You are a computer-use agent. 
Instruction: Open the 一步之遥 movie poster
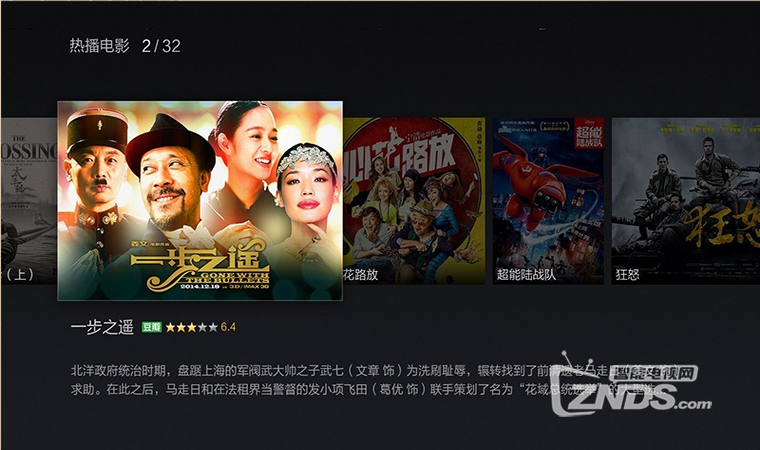click(200, 200)
